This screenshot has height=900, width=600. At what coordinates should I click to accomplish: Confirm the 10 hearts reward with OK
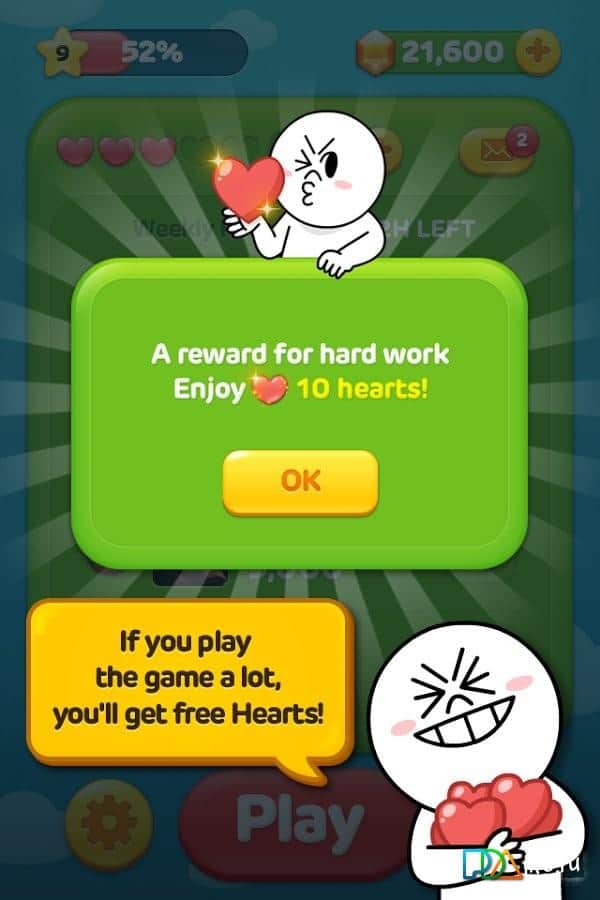[x=300, y=482]
